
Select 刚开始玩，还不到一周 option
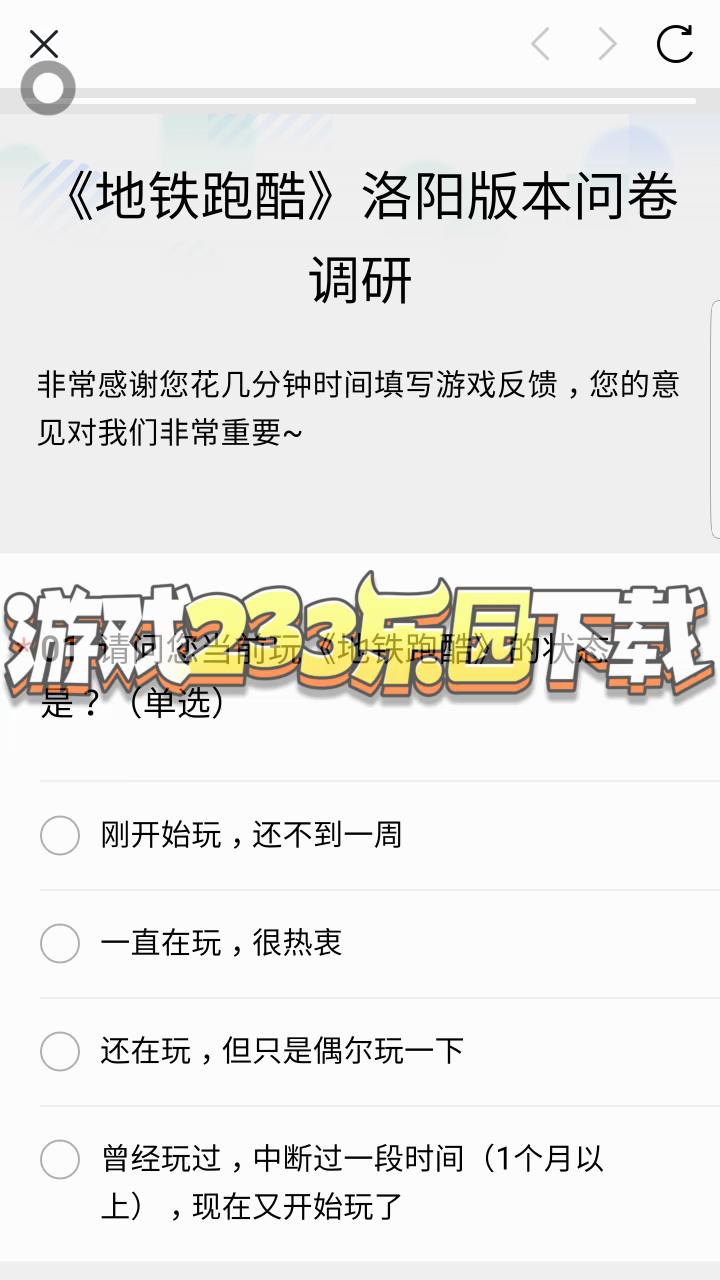(x=60, y=835)
